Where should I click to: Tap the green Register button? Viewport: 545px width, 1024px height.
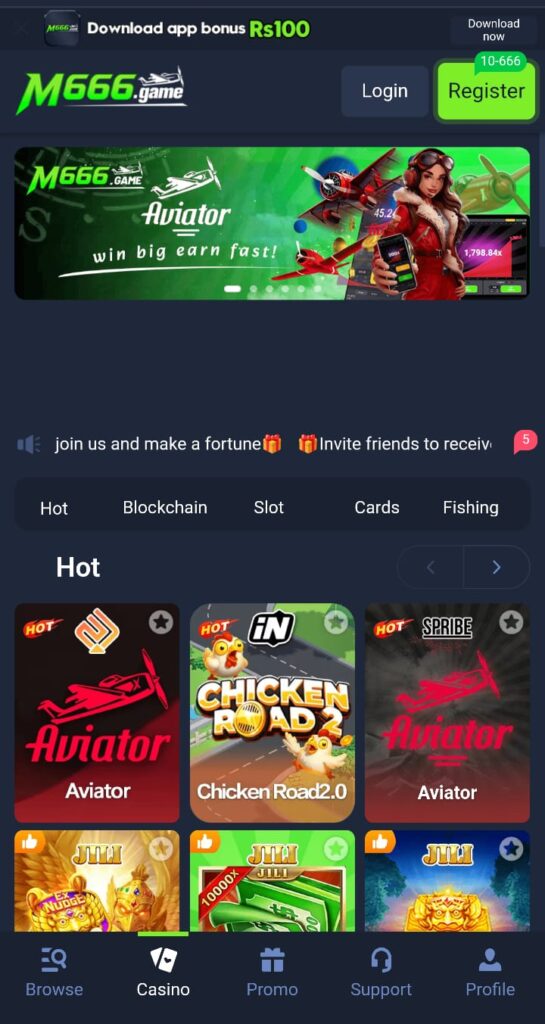(x=486, y=91)
